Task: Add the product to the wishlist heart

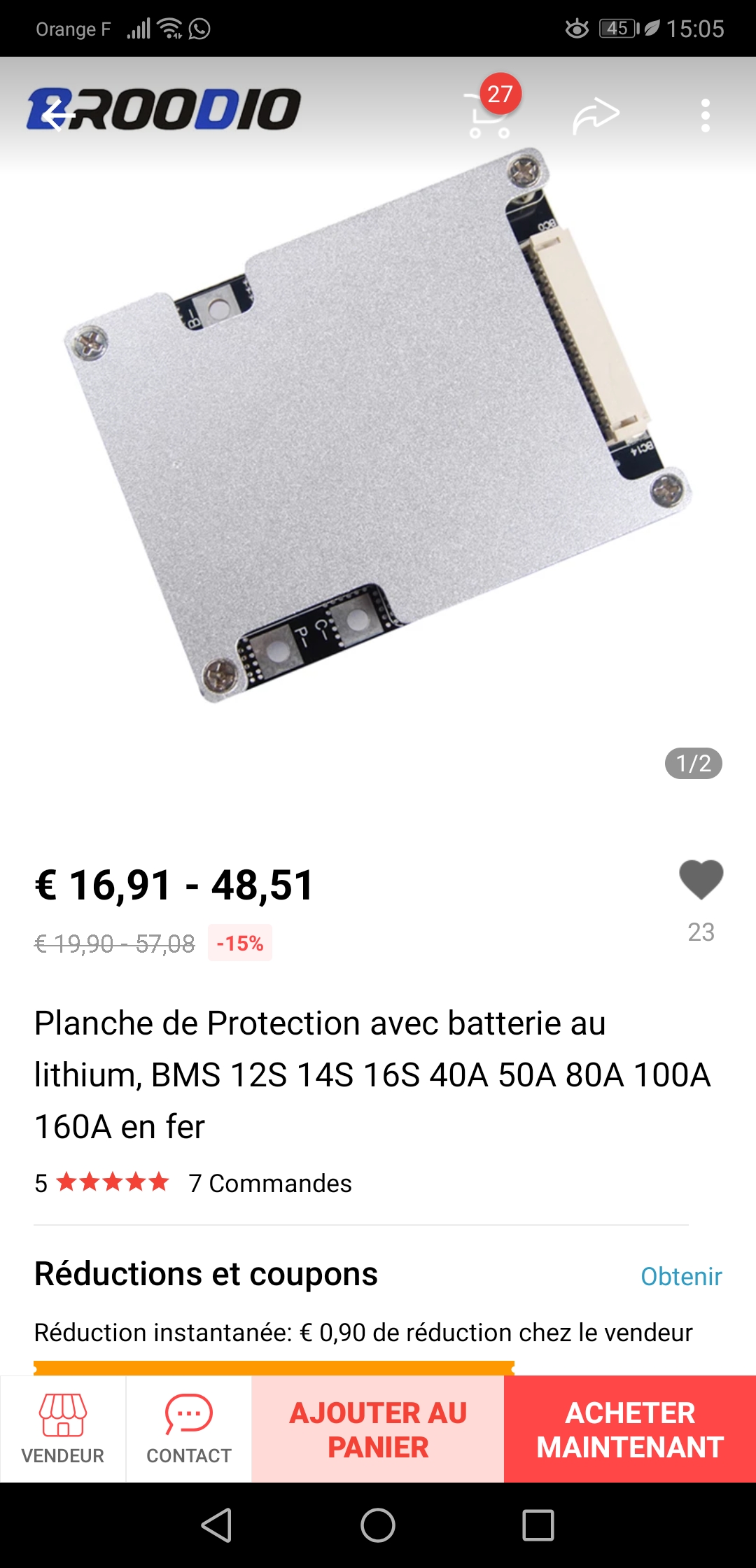Action: point(701,879)
